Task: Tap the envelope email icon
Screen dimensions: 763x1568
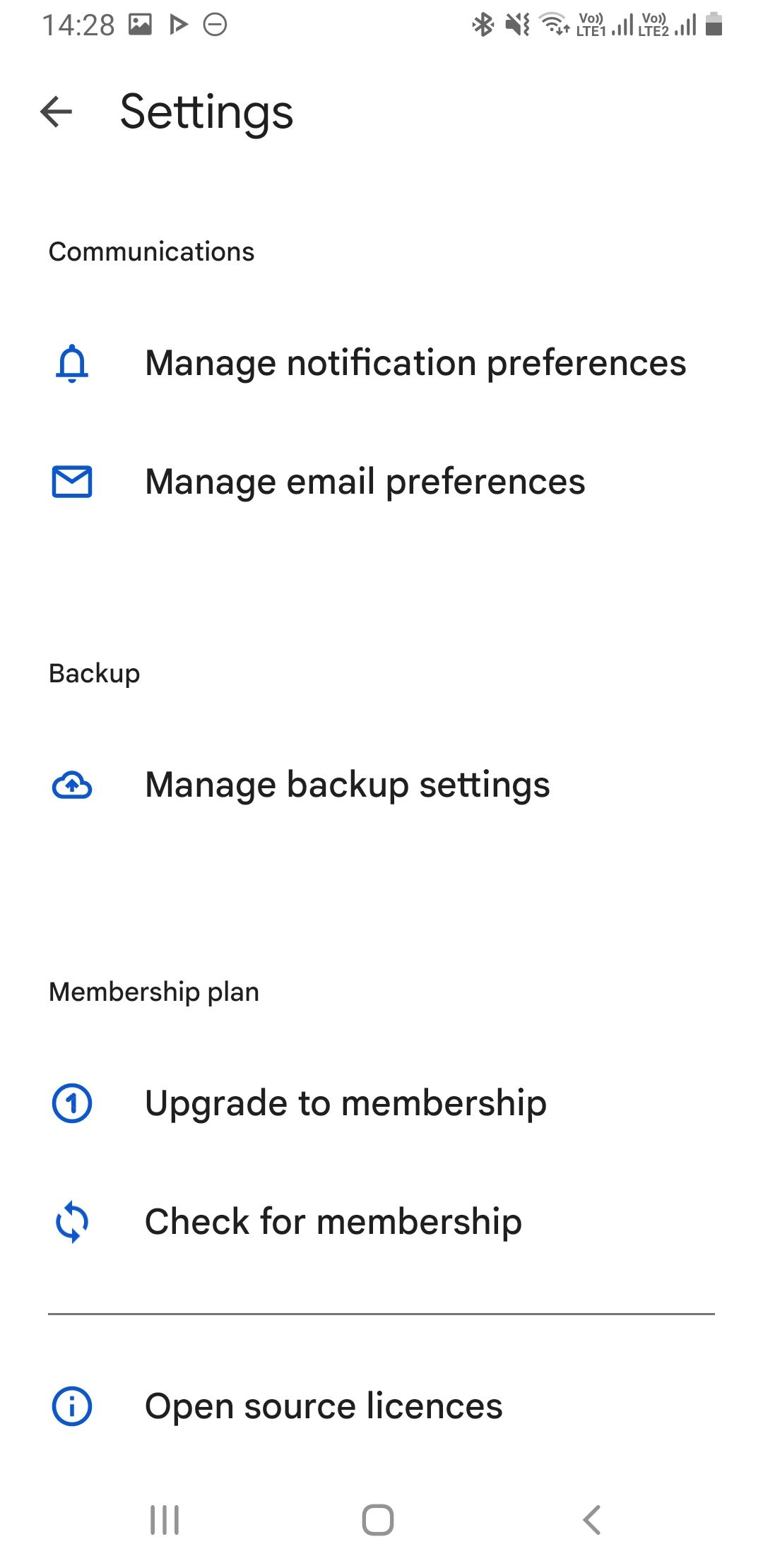Action: tap(71, 481)
